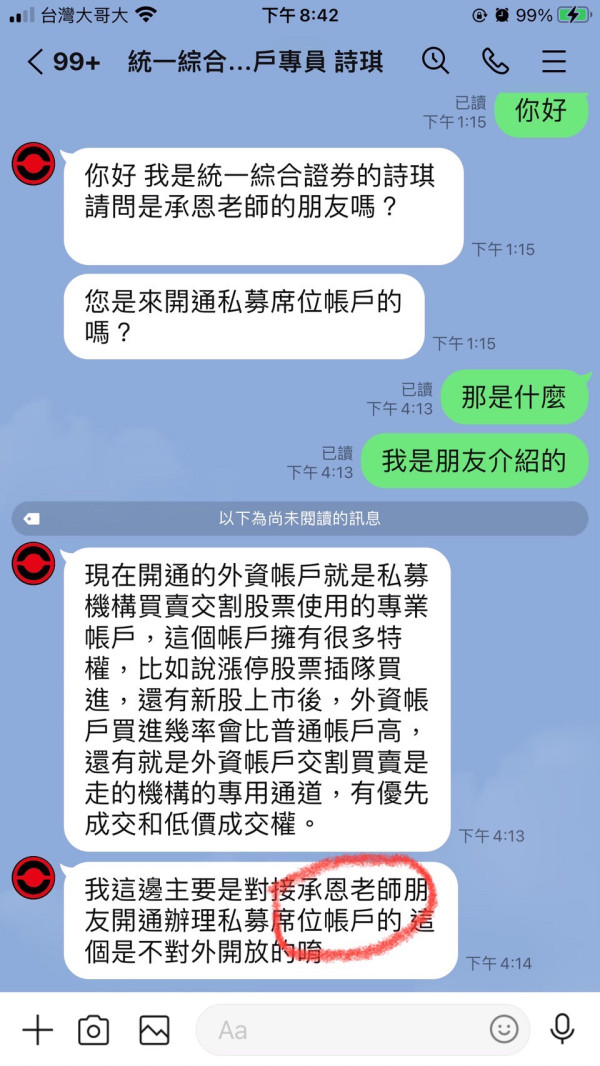Start a voice call with 詩琪
The image size is (600, 1066).
(x=495, y=61)
